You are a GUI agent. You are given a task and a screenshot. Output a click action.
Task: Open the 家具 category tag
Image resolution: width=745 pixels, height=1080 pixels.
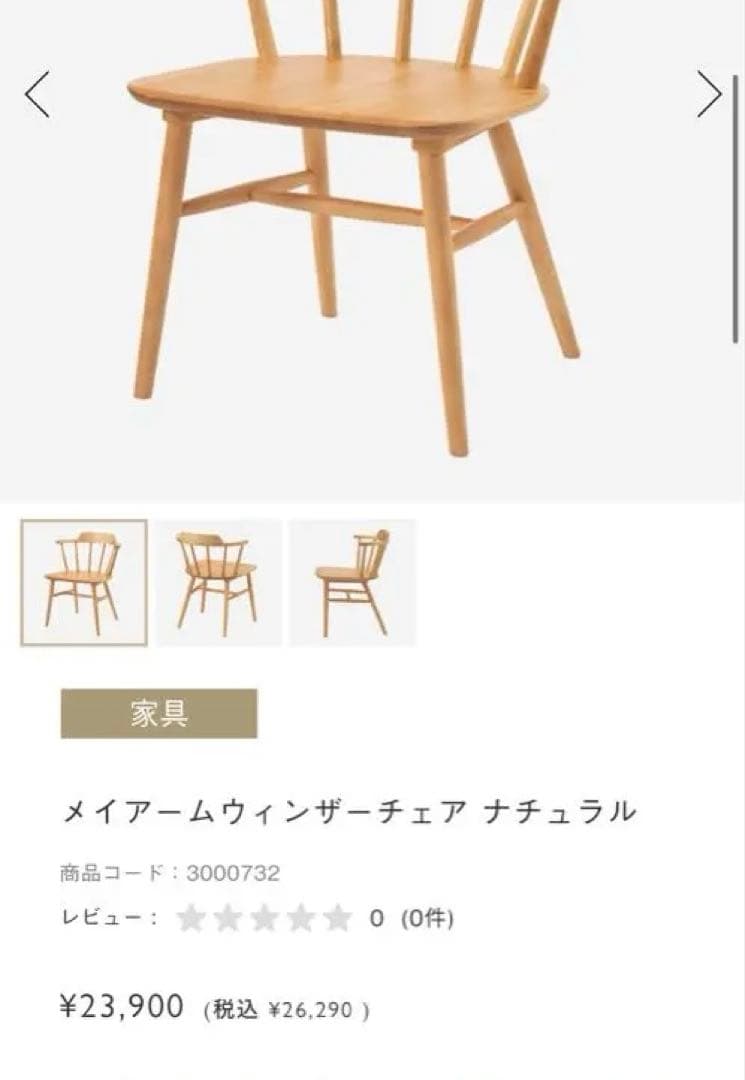159,714
